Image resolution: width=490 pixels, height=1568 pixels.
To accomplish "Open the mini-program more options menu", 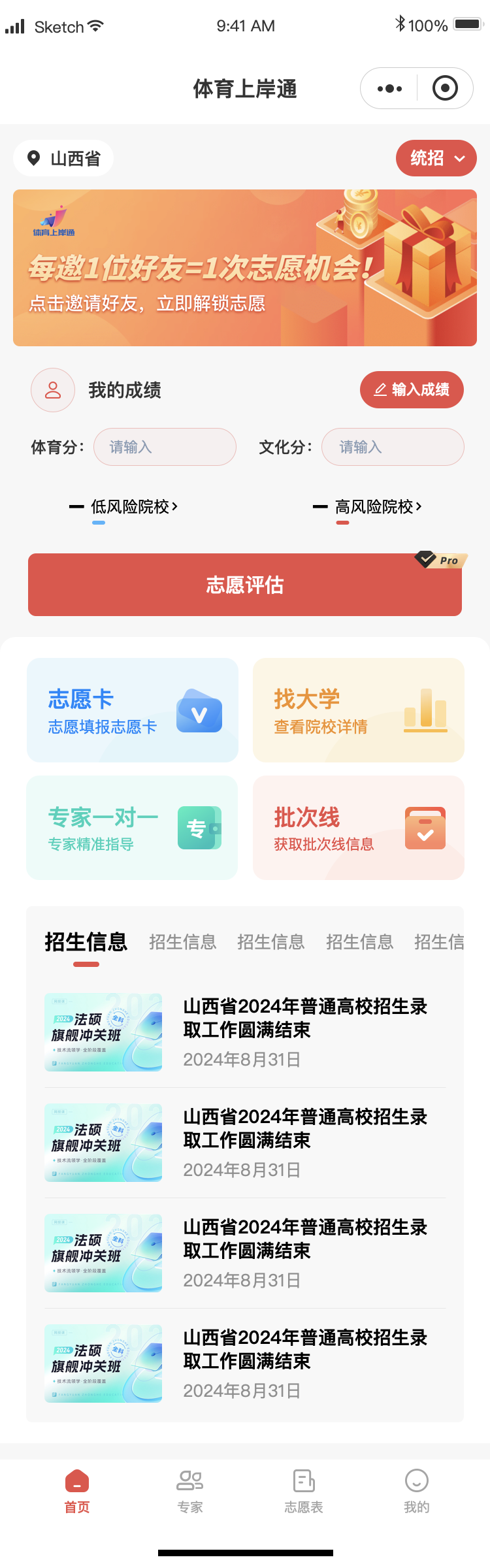I will pos(390,88).
